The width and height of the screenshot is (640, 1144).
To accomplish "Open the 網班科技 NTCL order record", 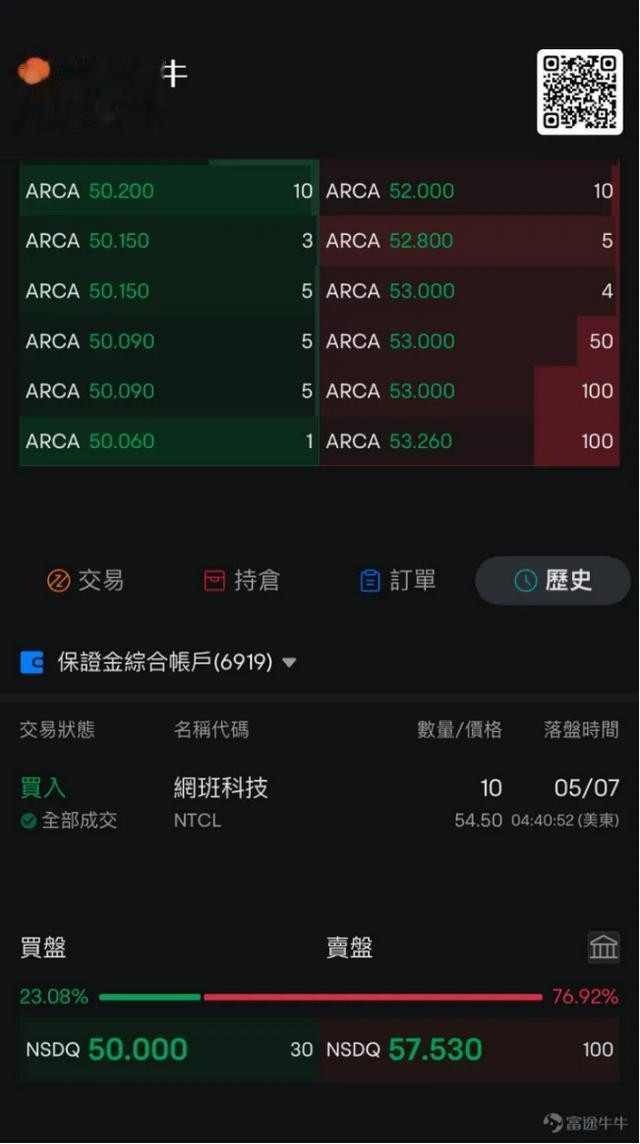I will point(320,803).
